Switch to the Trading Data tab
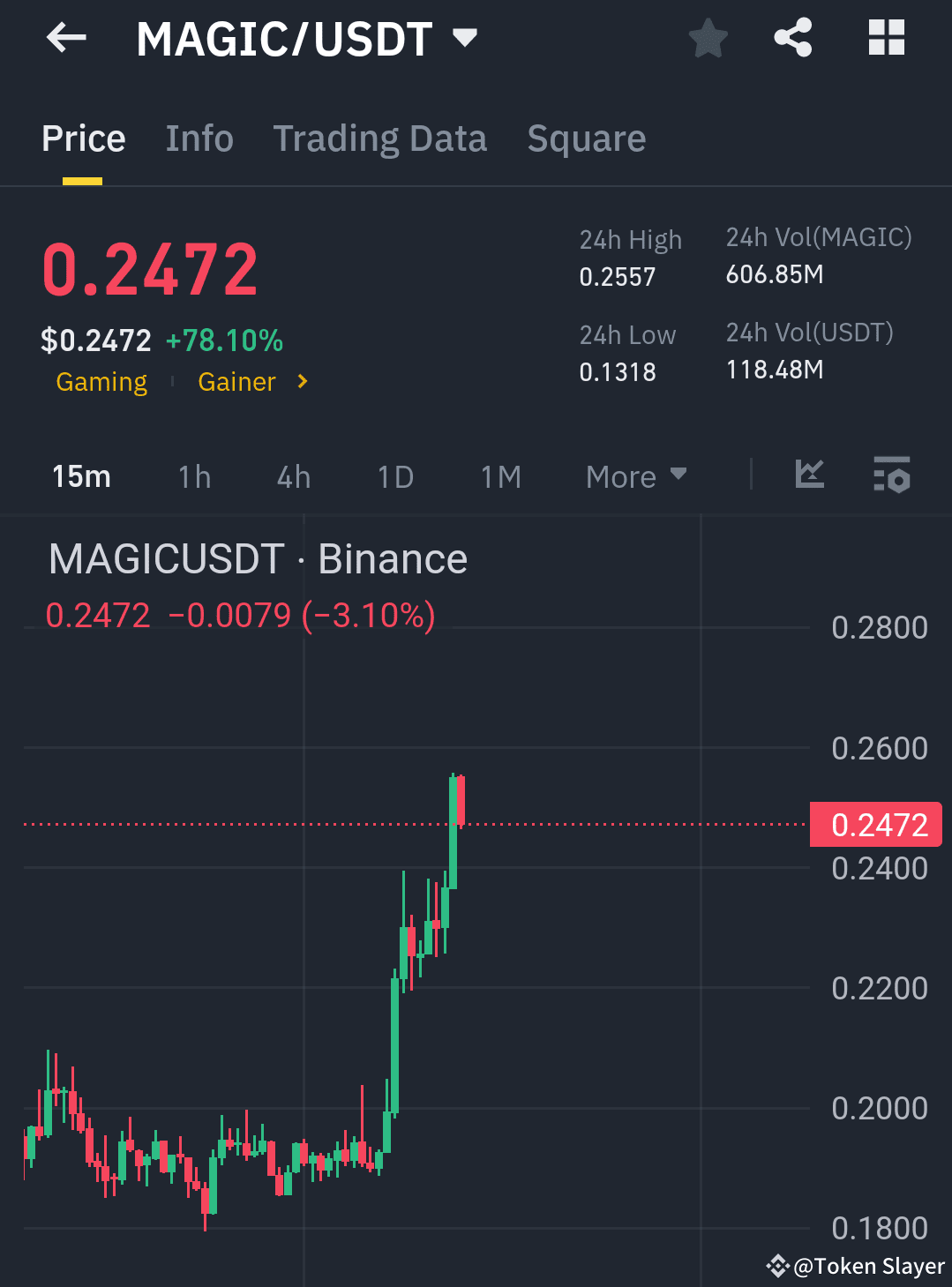952x1287 pixels. click(x=380, y=138)
